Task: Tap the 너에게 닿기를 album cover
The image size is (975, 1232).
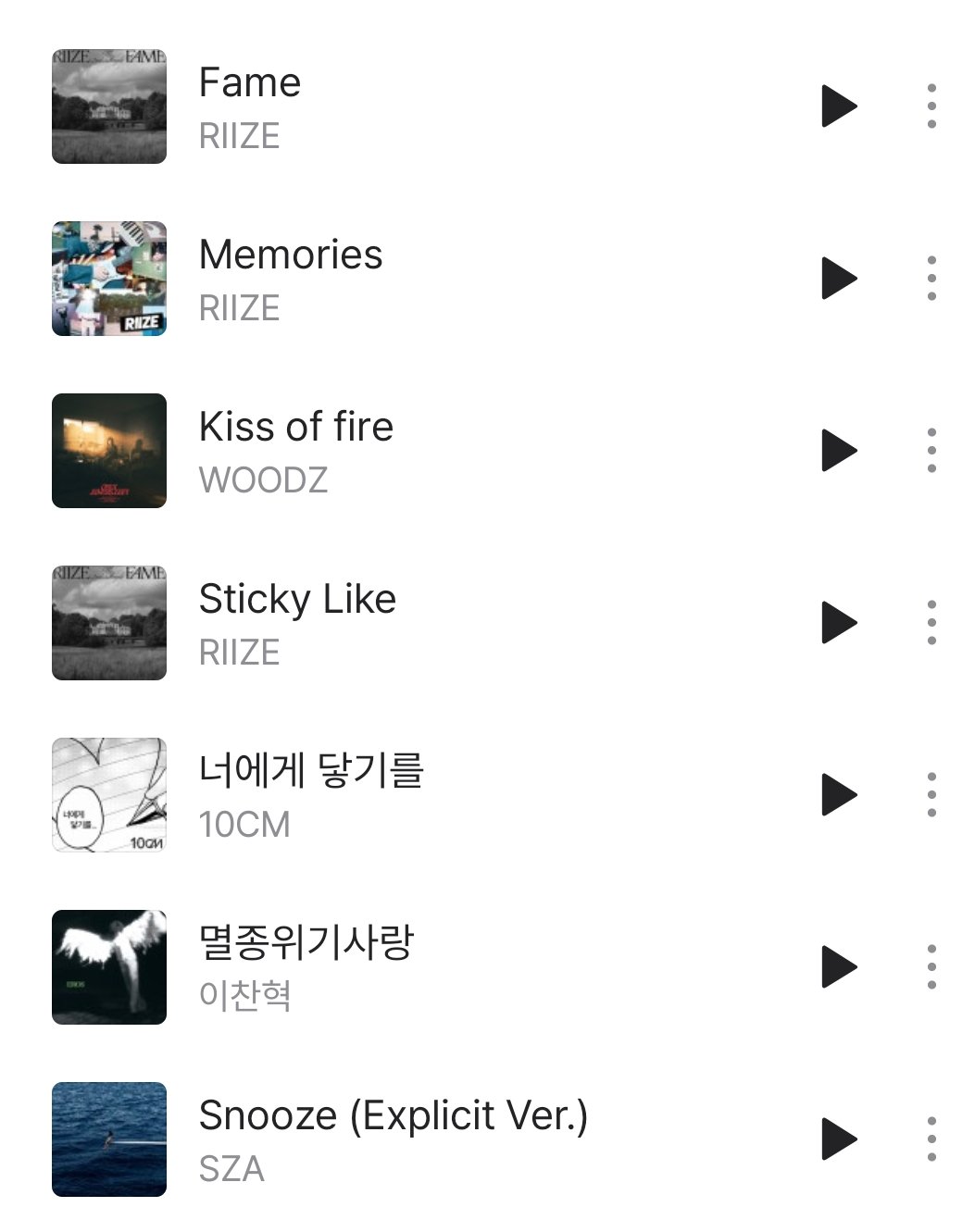Action: (x=109, y=795)
